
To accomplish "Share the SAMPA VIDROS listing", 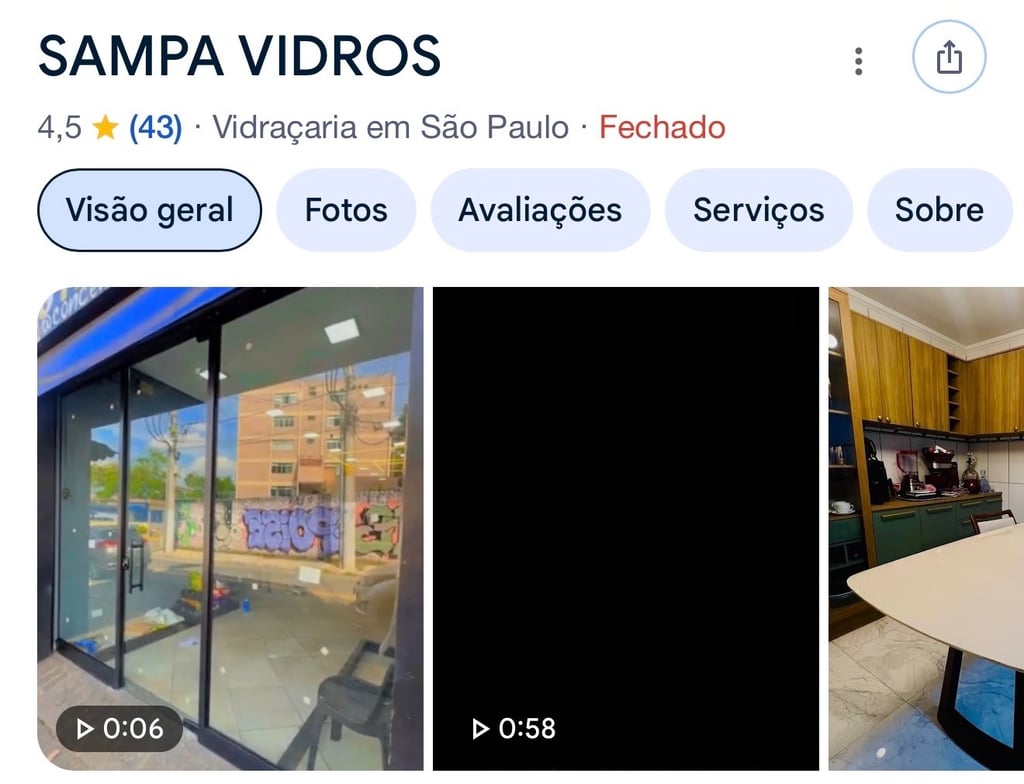I will click(948, 58).
